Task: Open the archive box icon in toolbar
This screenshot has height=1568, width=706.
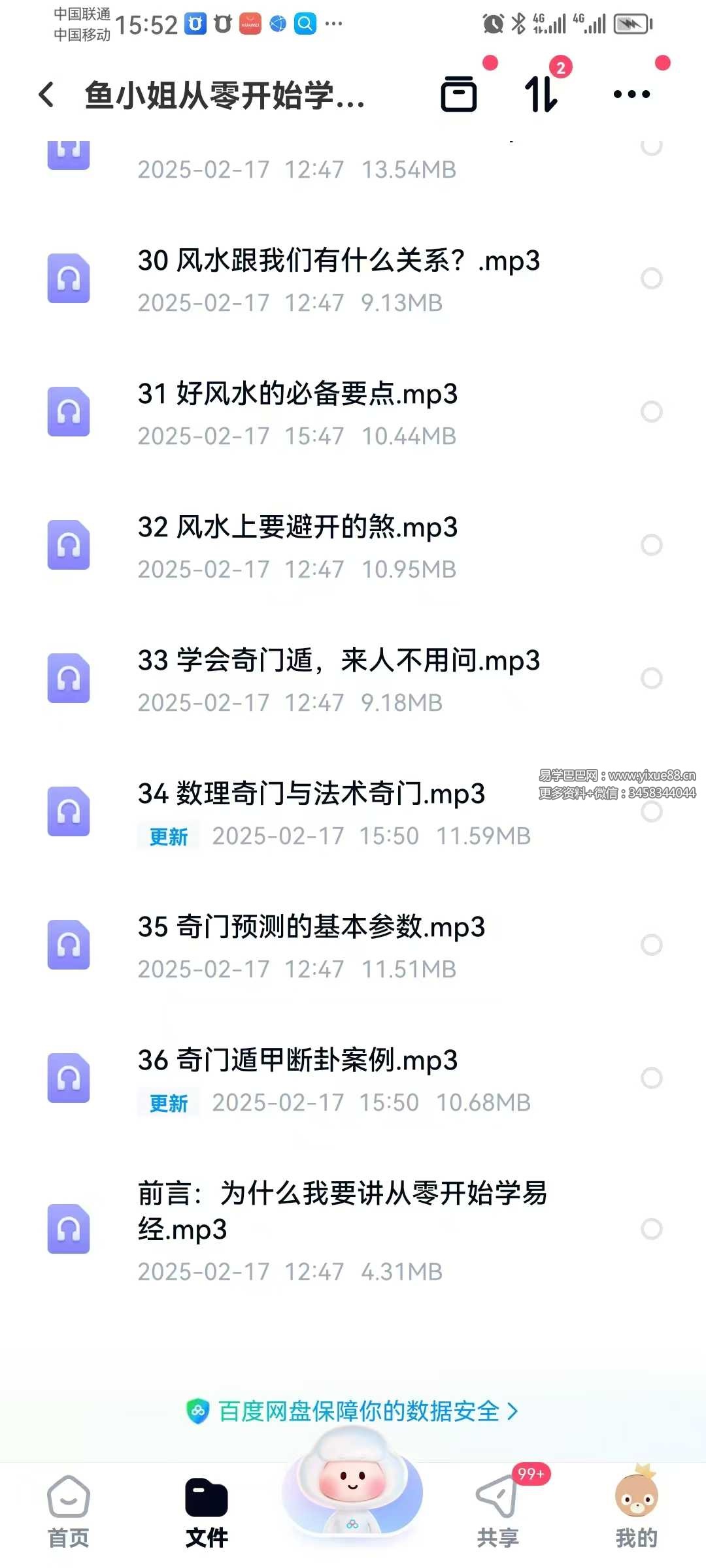Action: click(x=459, y=94)
